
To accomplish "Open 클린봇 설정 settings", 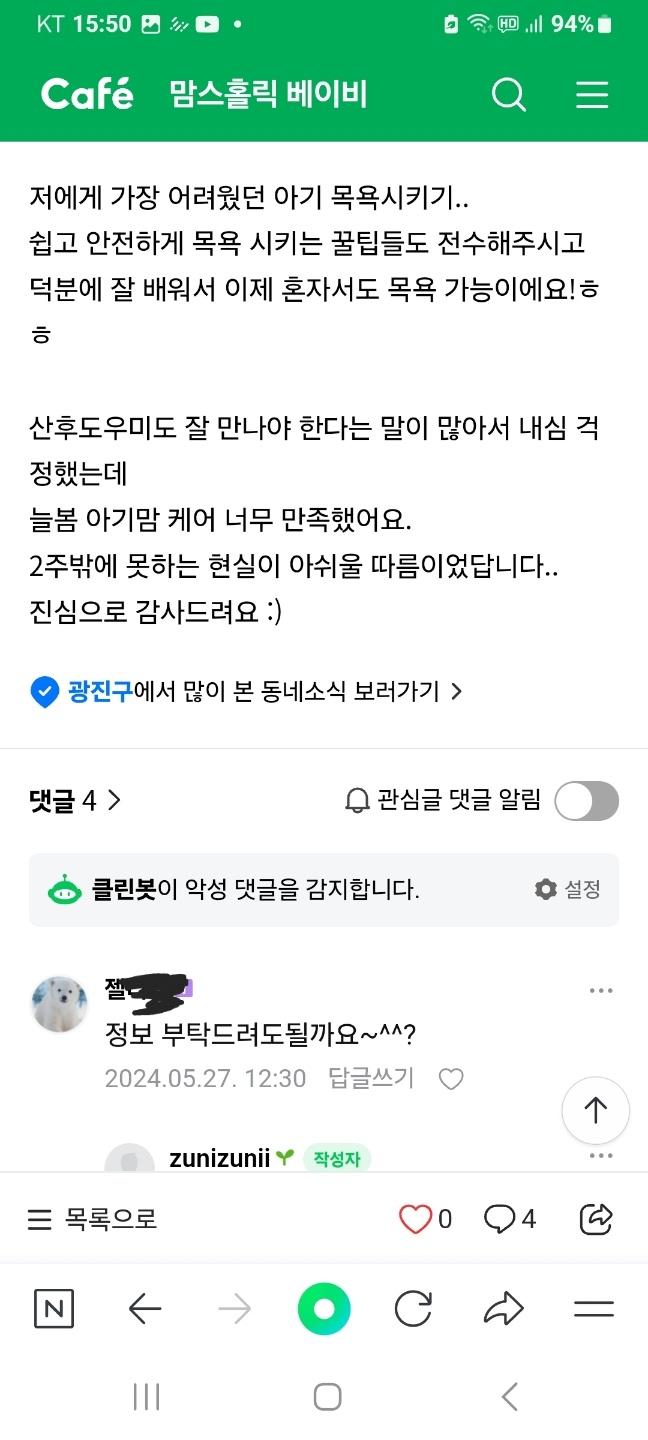I will [568, 889].
